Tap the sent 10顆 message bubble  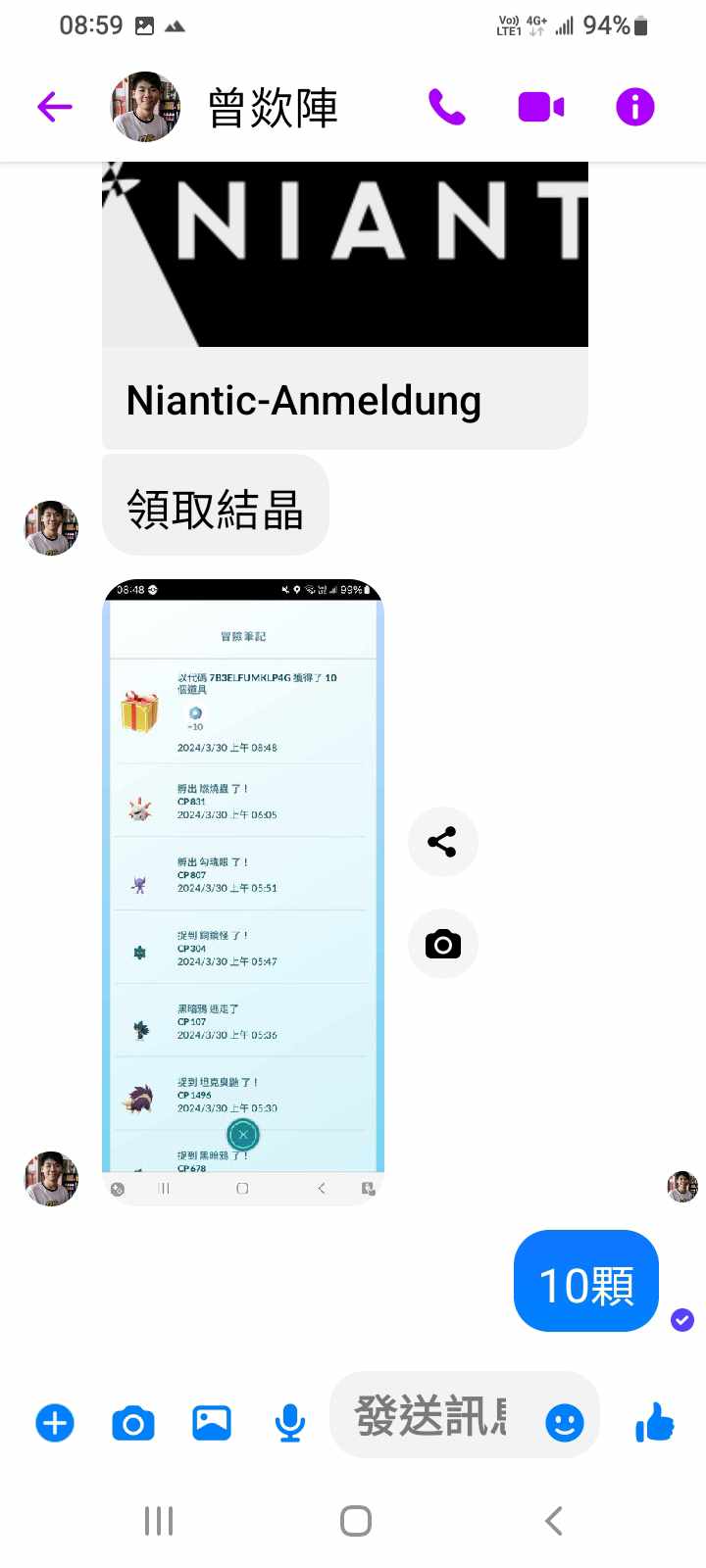click(585, 1282)
